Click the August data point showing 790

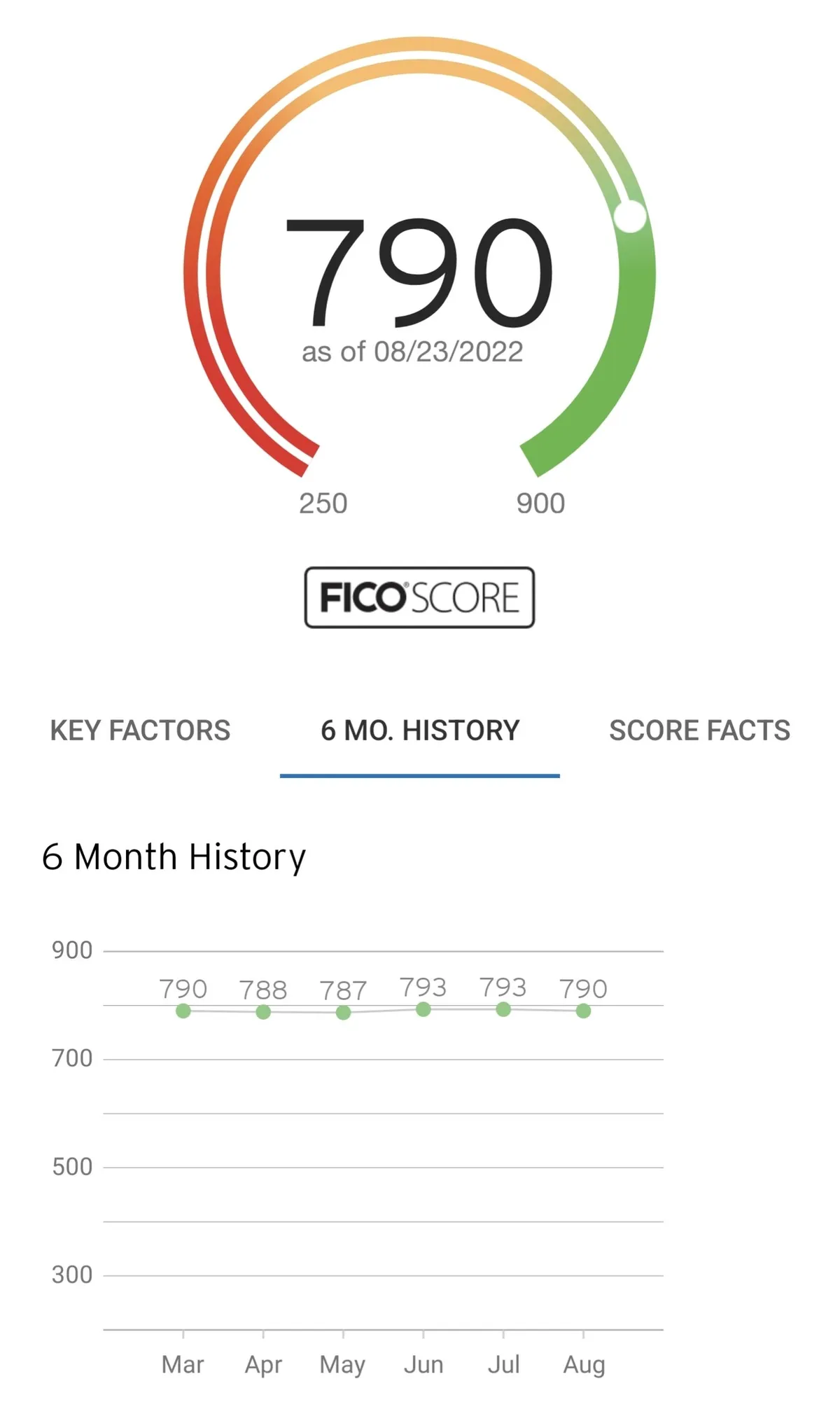click(583, 1009)
